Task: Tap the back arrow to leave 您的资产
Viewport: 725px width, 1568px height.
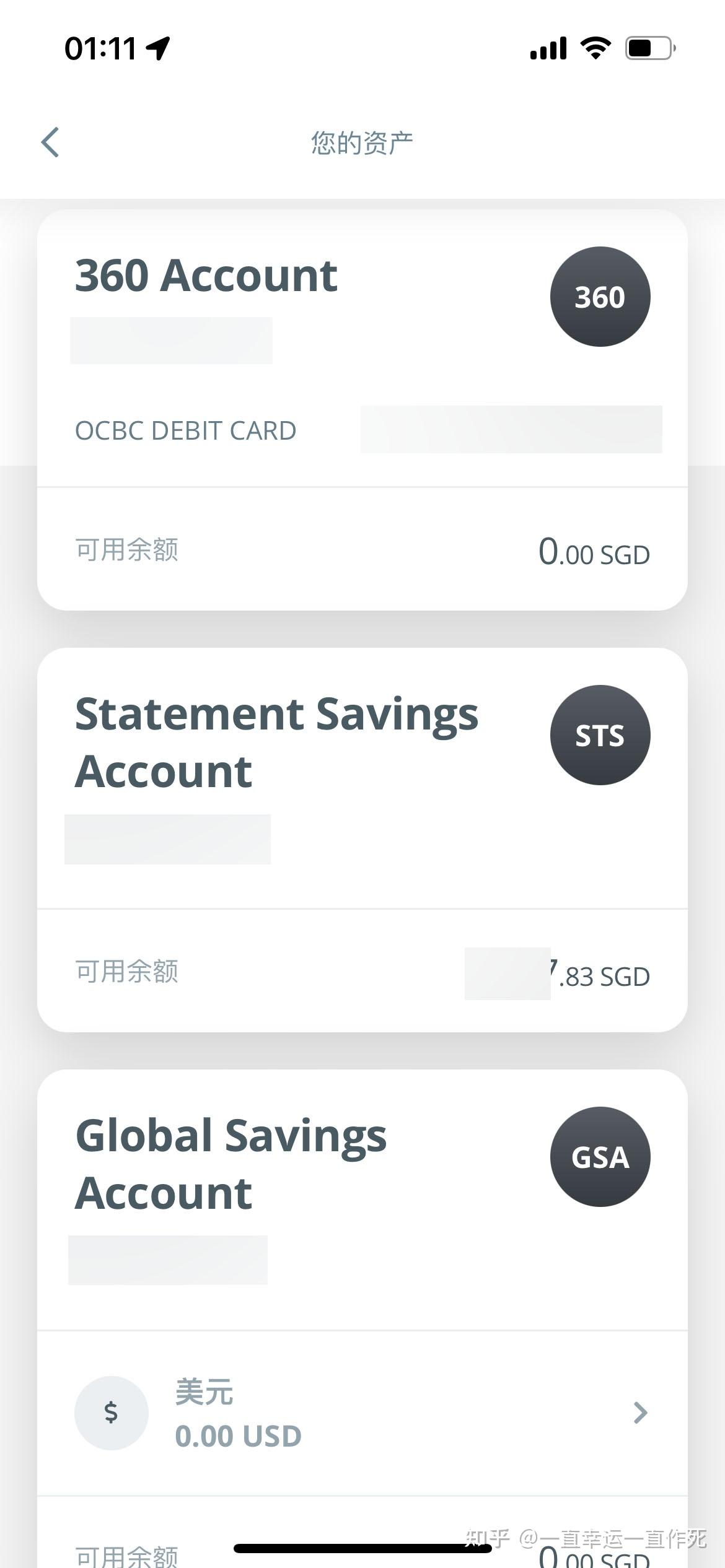Action: click(50, 142)
